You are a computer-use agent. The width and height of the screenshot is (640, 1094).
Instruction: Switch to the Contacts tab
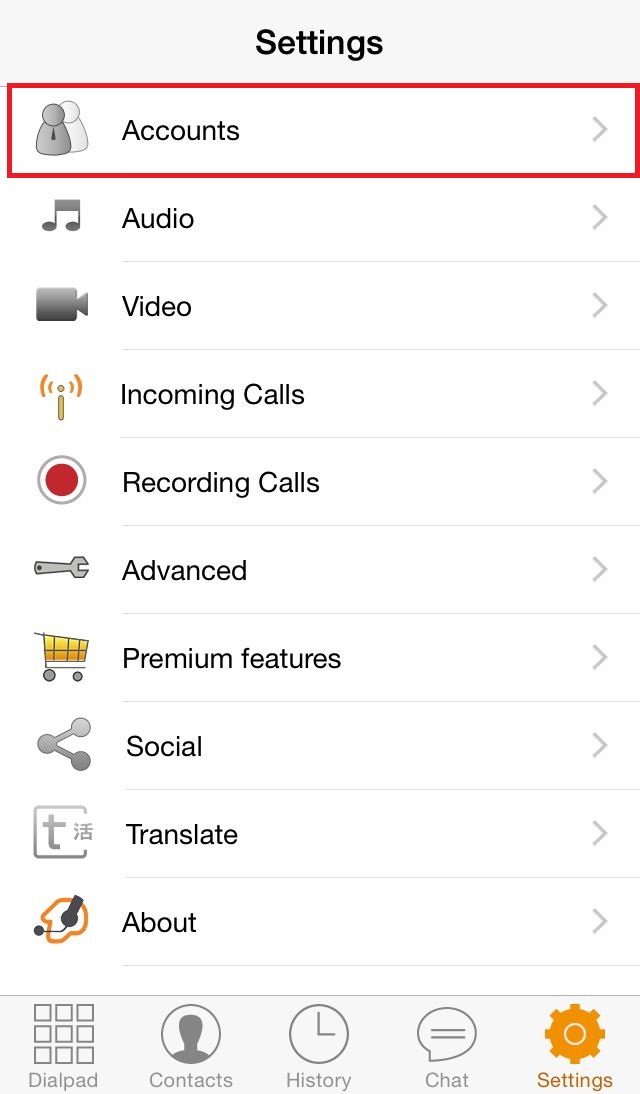point(191,1046)
